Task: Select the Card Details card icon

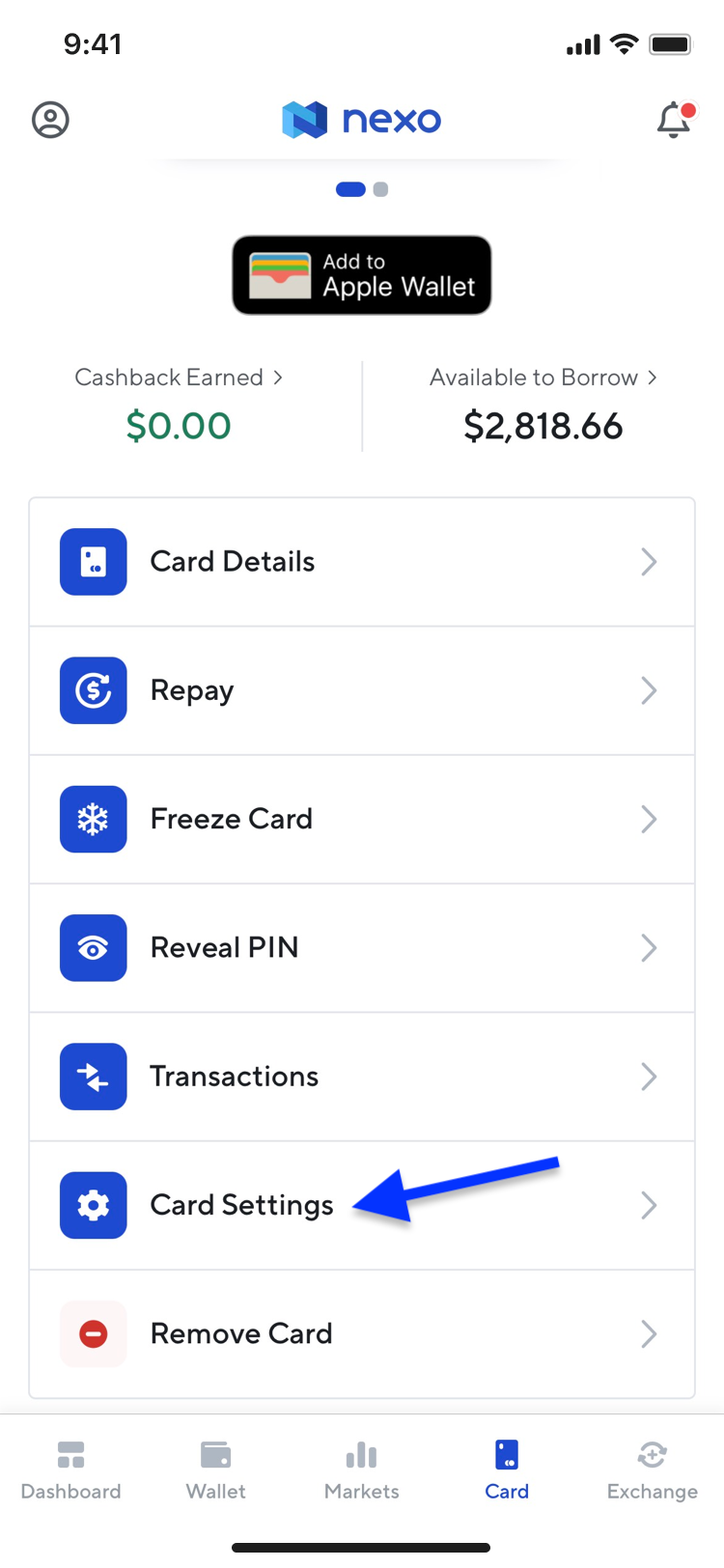Action: click(x=93, y=561)
